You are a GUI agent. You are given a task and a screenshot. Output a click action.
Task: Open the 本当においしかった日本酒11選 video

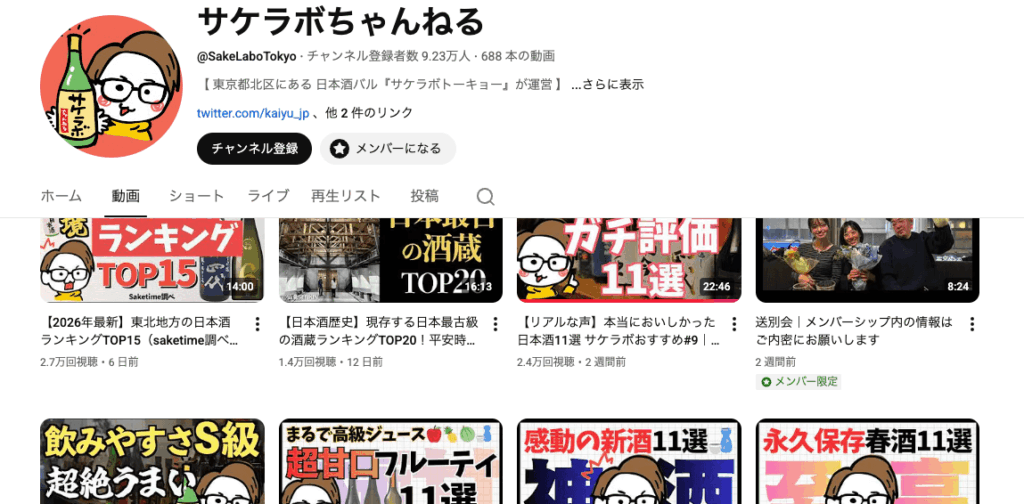[628, 260]
